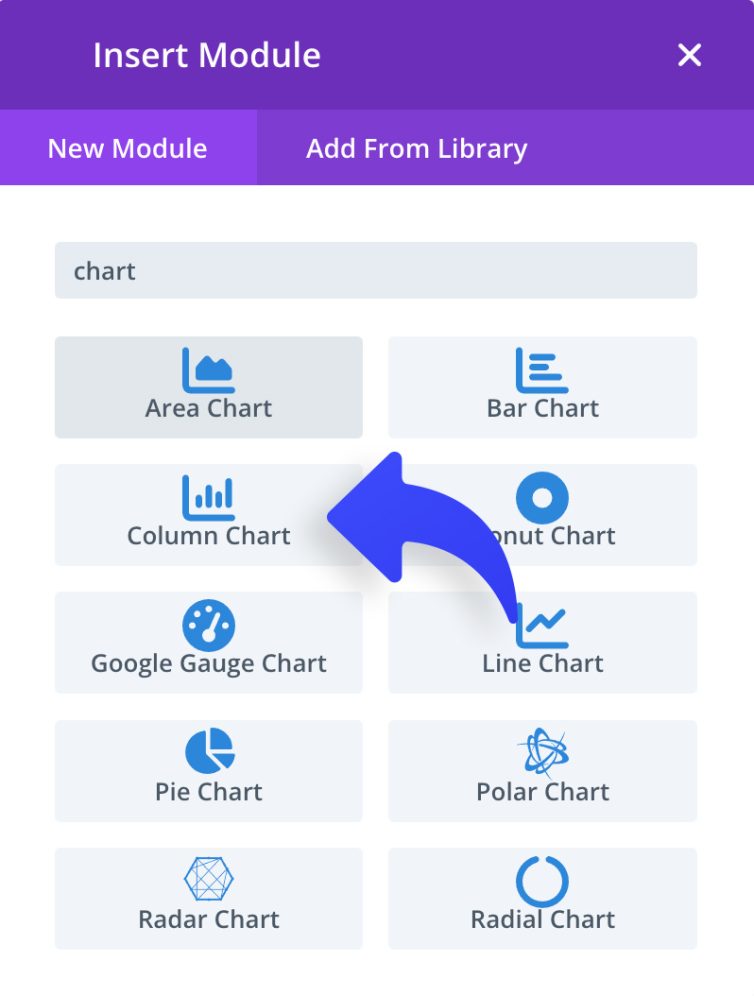Click inside the chart search field
The height and width of the screenshot is (996, 754).
point(375,270)
